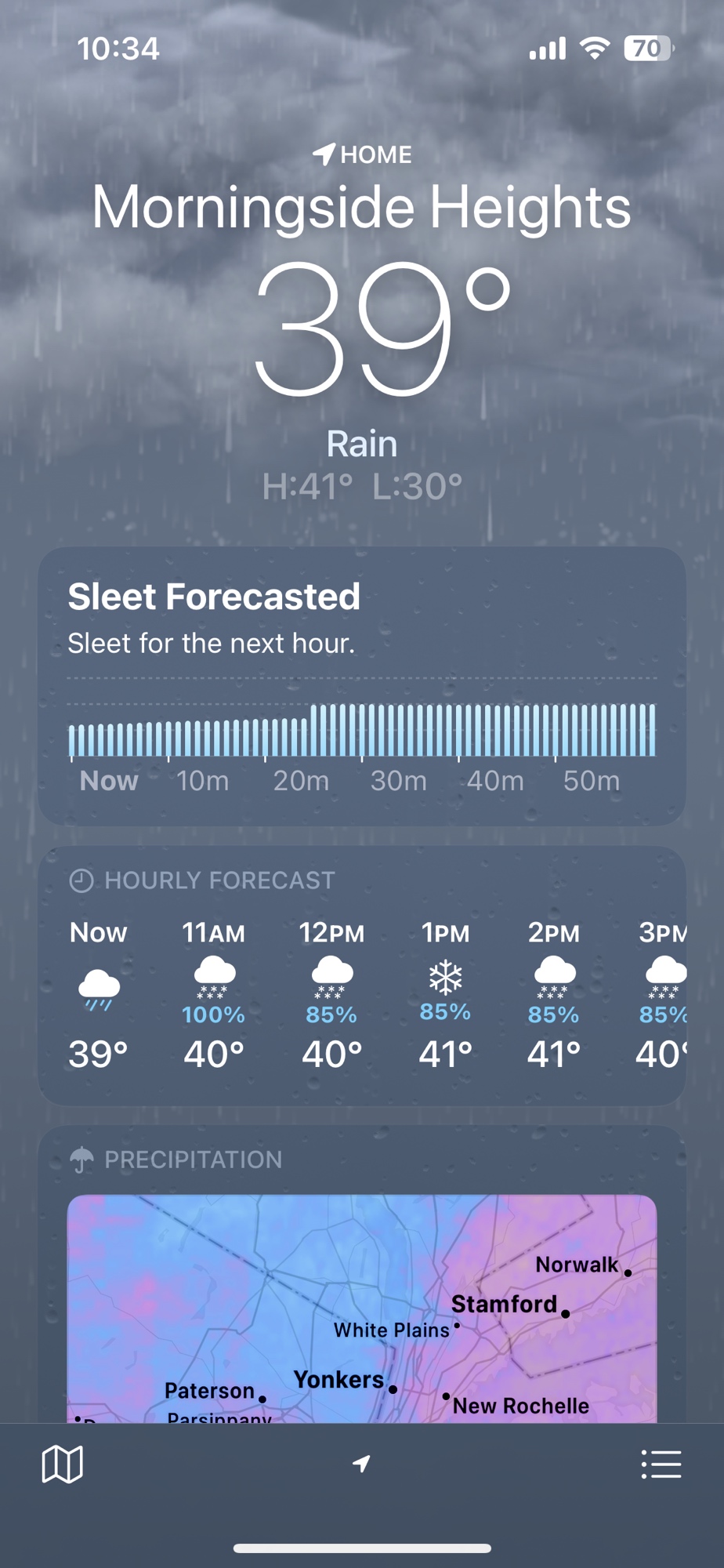Open the precipitation map card
This screenshot has width=724, height=1568.
361,1301
